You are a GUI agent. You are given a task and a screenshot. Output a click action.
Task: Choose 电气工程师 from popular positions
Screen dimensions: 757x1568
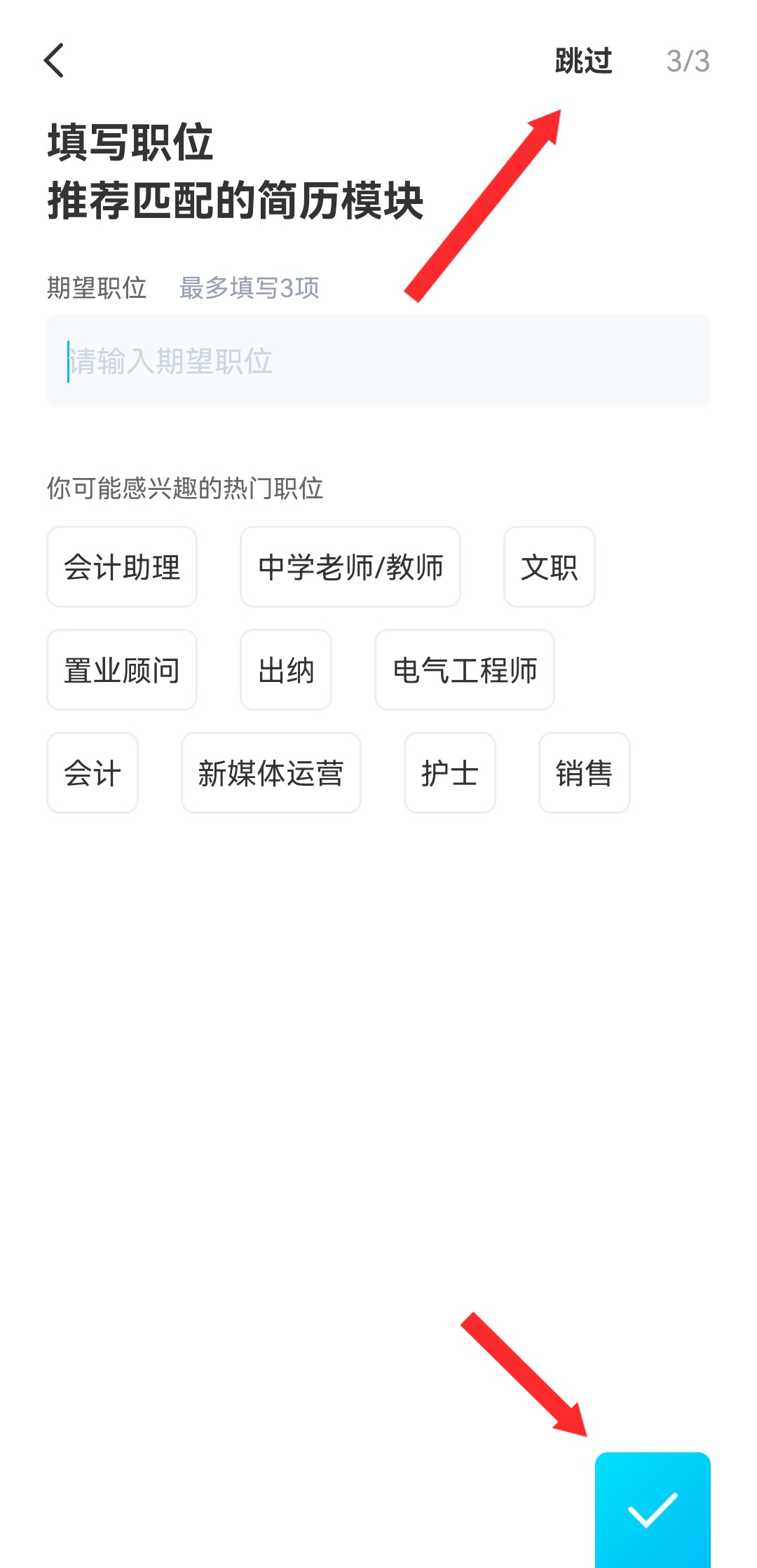click(x=465, y=670)
